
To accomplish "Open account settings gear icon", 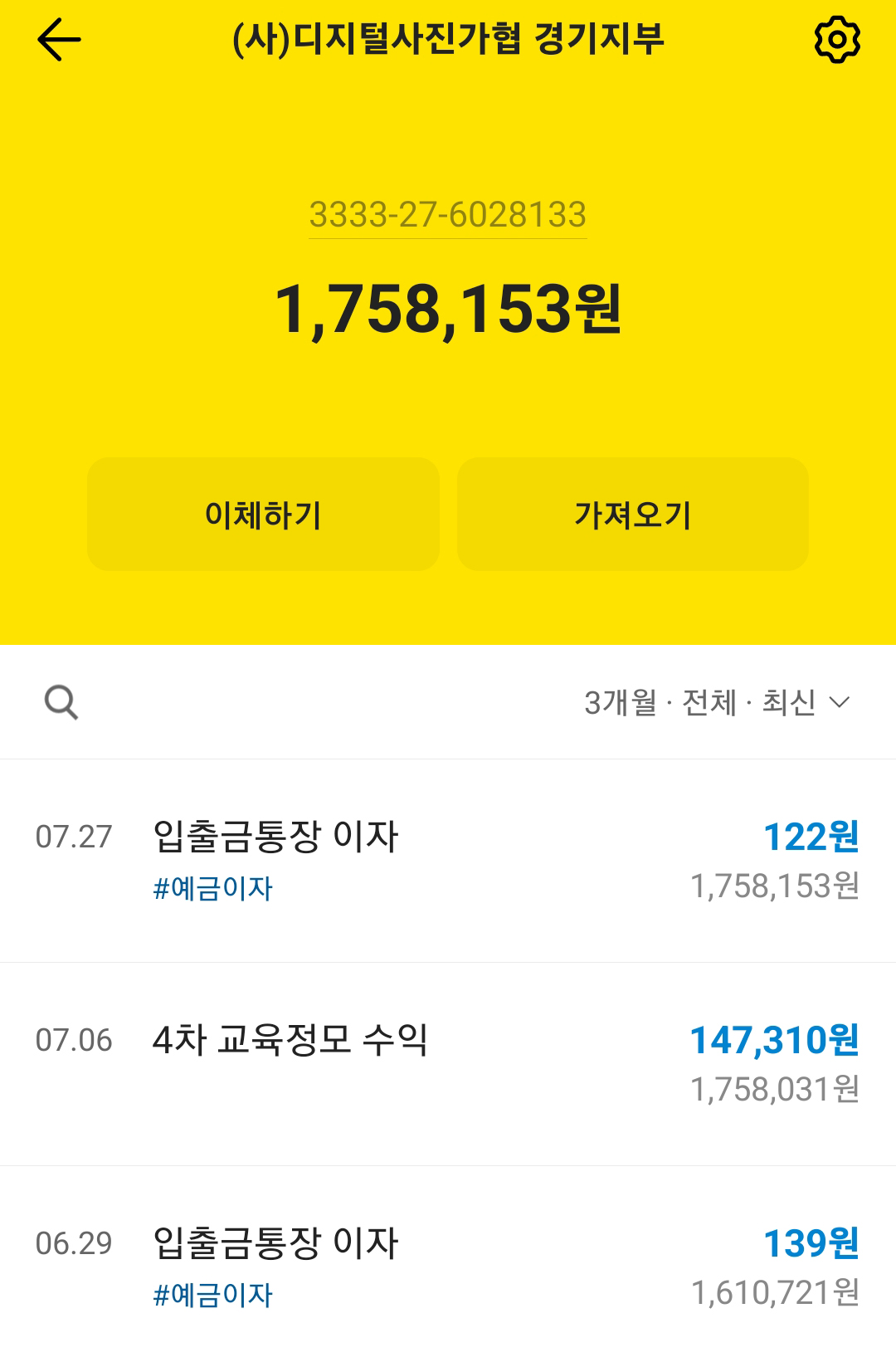I will click(837, 40).
